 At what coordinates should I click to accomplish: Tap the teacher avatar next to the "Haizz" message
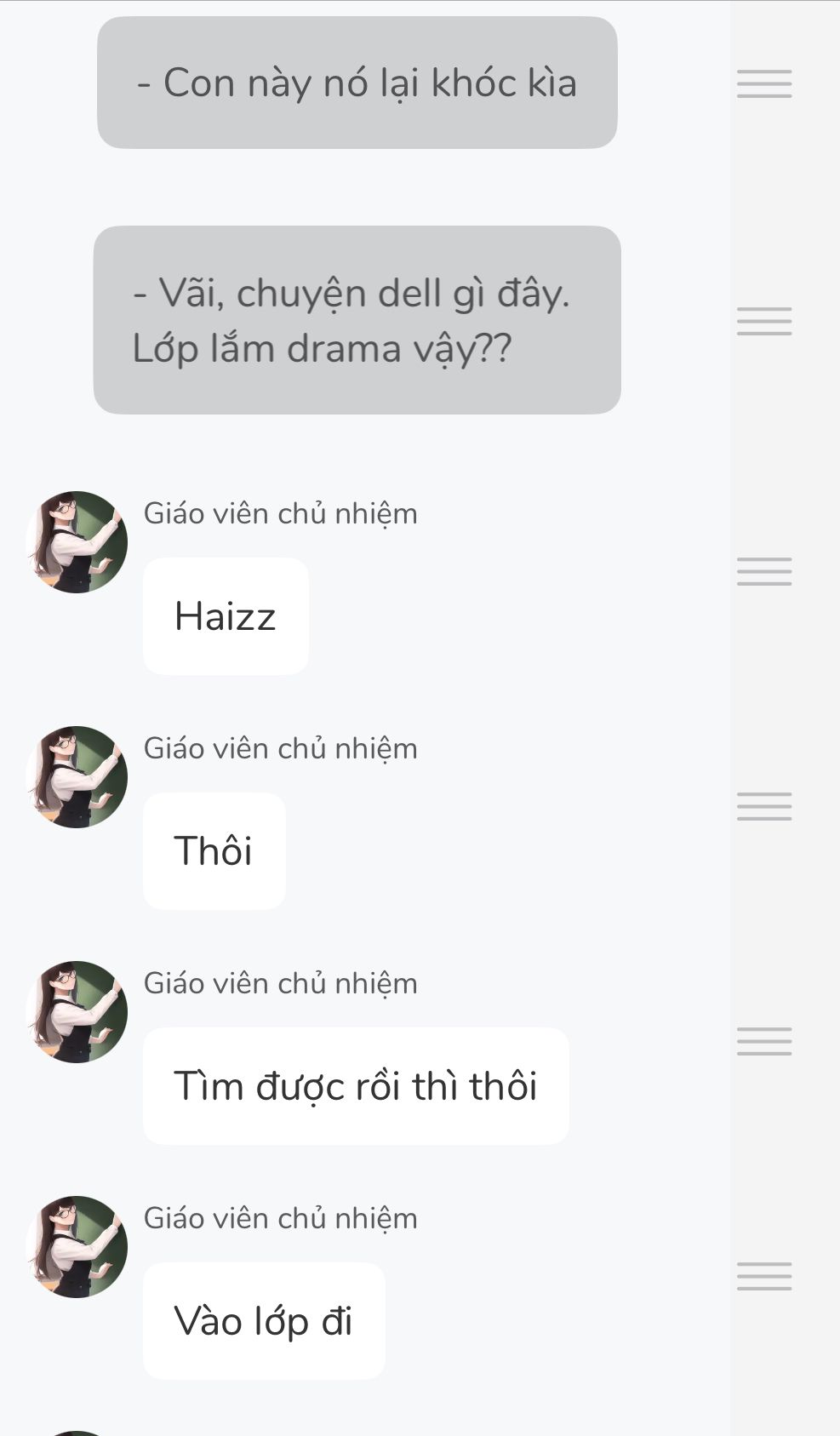pyautogui.click(x=77, y=542)
